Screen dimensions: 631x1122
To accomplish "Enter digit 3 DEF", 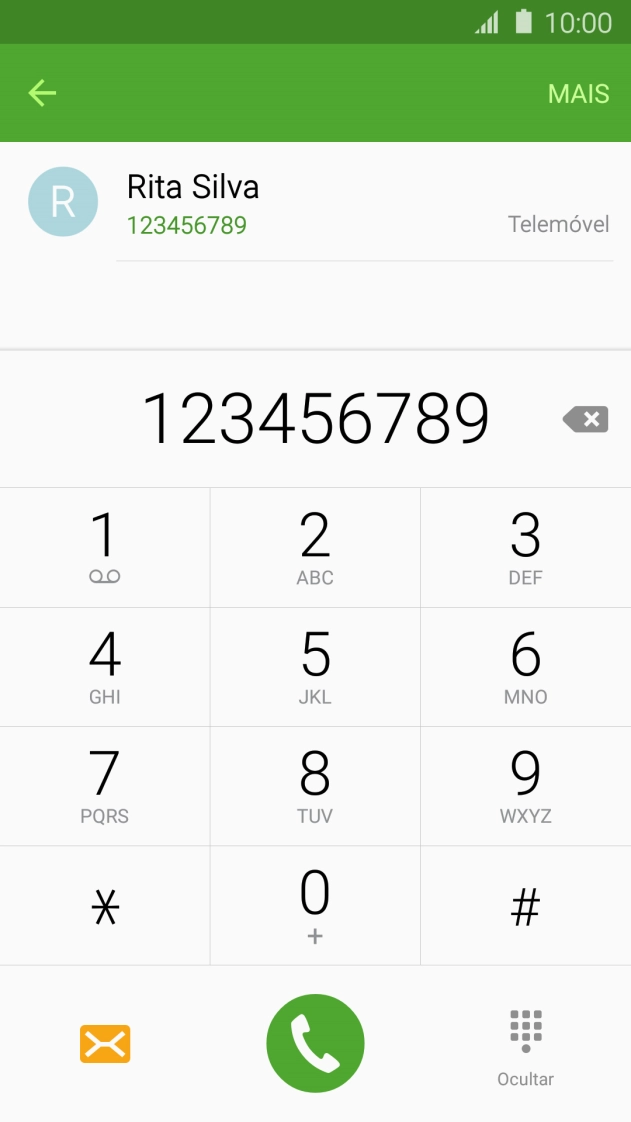I will (x=526, y=548).
